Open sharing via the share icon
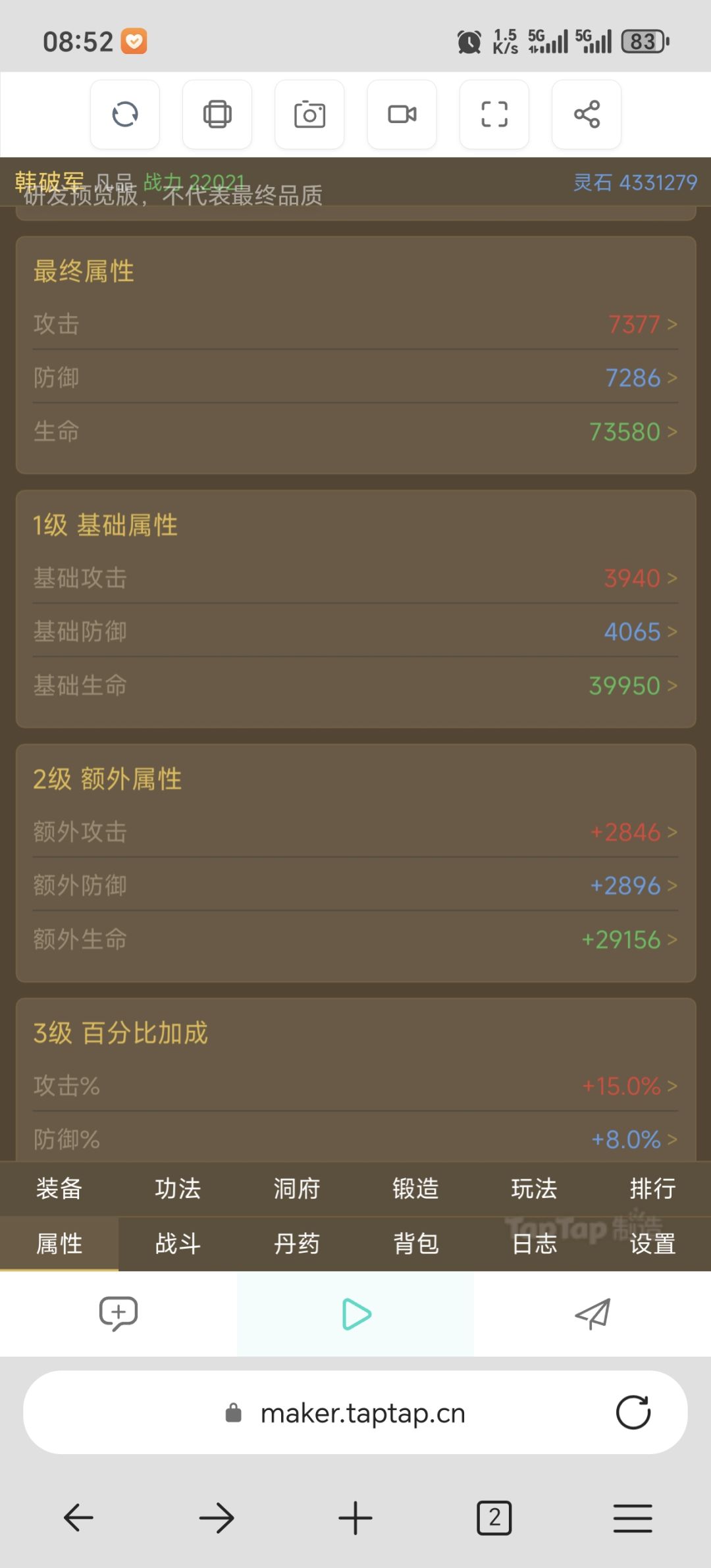Viewport: 711px width, 1568px height. tap(586, 114)
